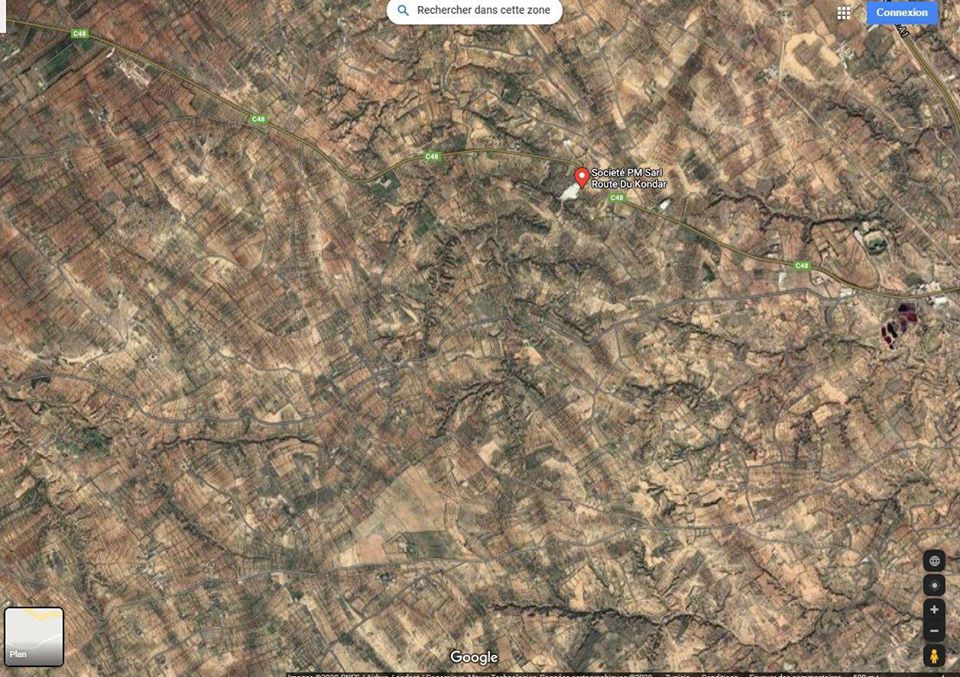Open the Société PM Sarl map pin
The height and width of the screenshot is (677, 960).
coord(581,177)
